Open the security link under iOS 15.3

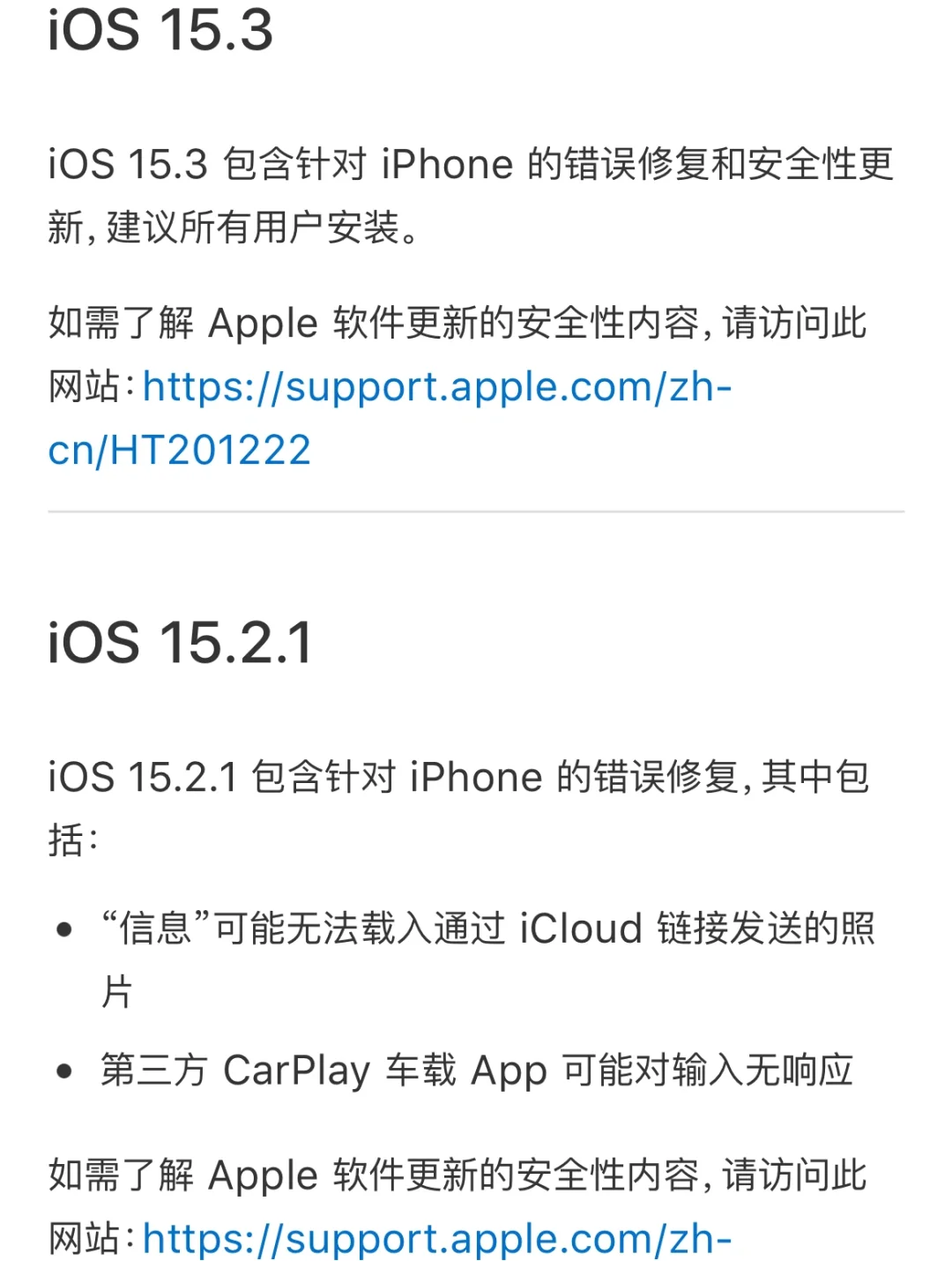click(436, 388)
